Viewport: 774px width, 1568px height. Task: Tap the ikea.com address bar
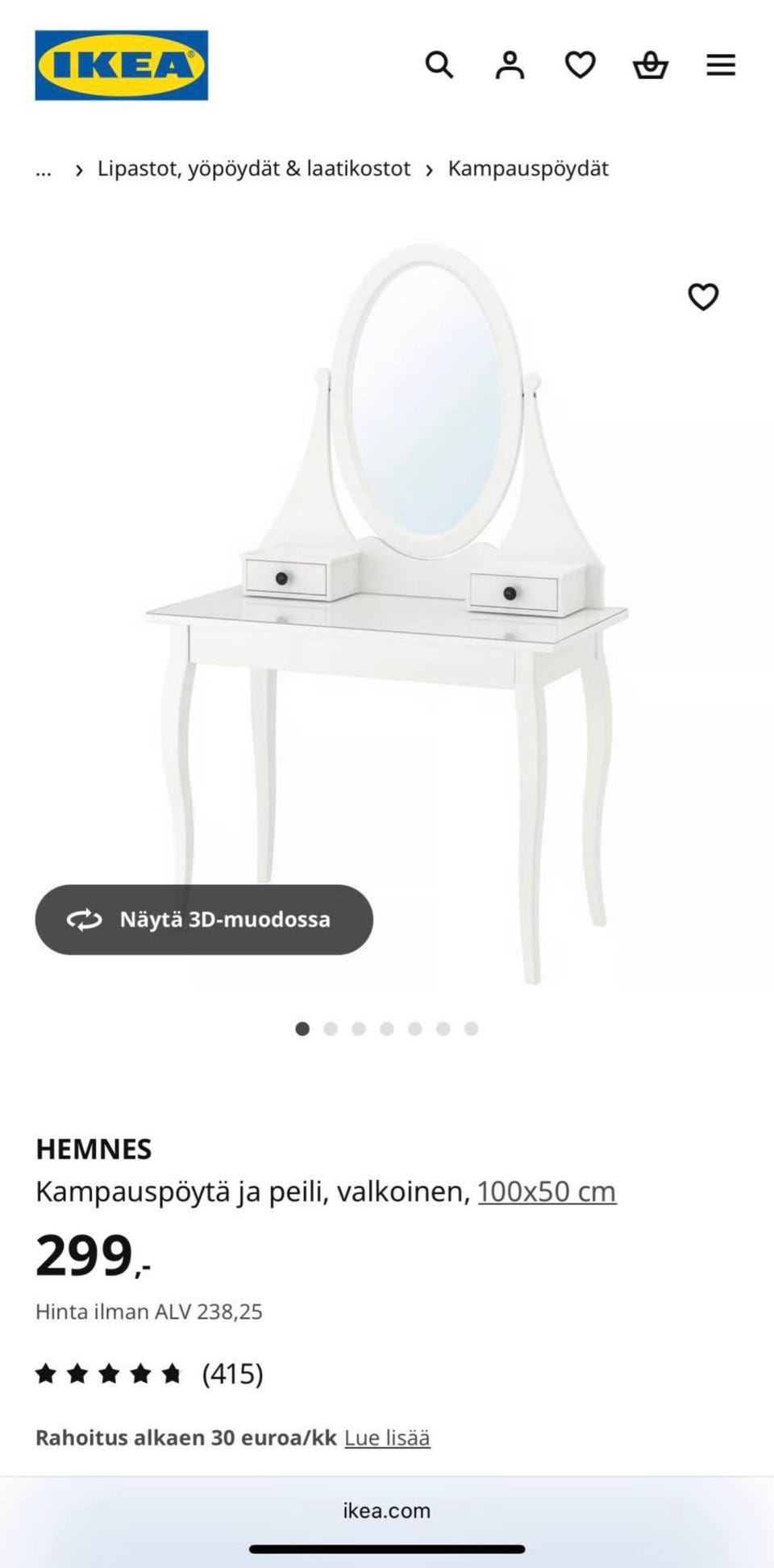pyautogui.click(x=387, y=1511)
